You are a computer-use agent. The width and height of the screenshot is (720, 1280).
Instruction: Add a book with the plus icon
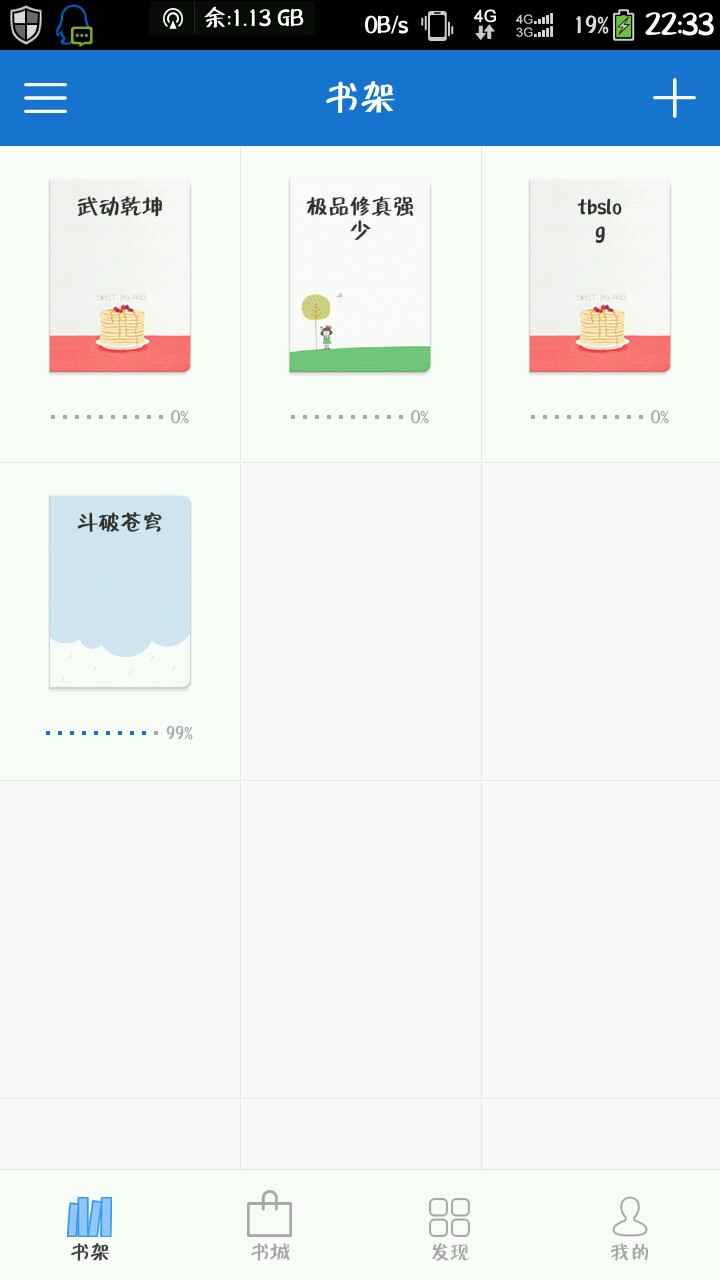(x=674, y=98)
